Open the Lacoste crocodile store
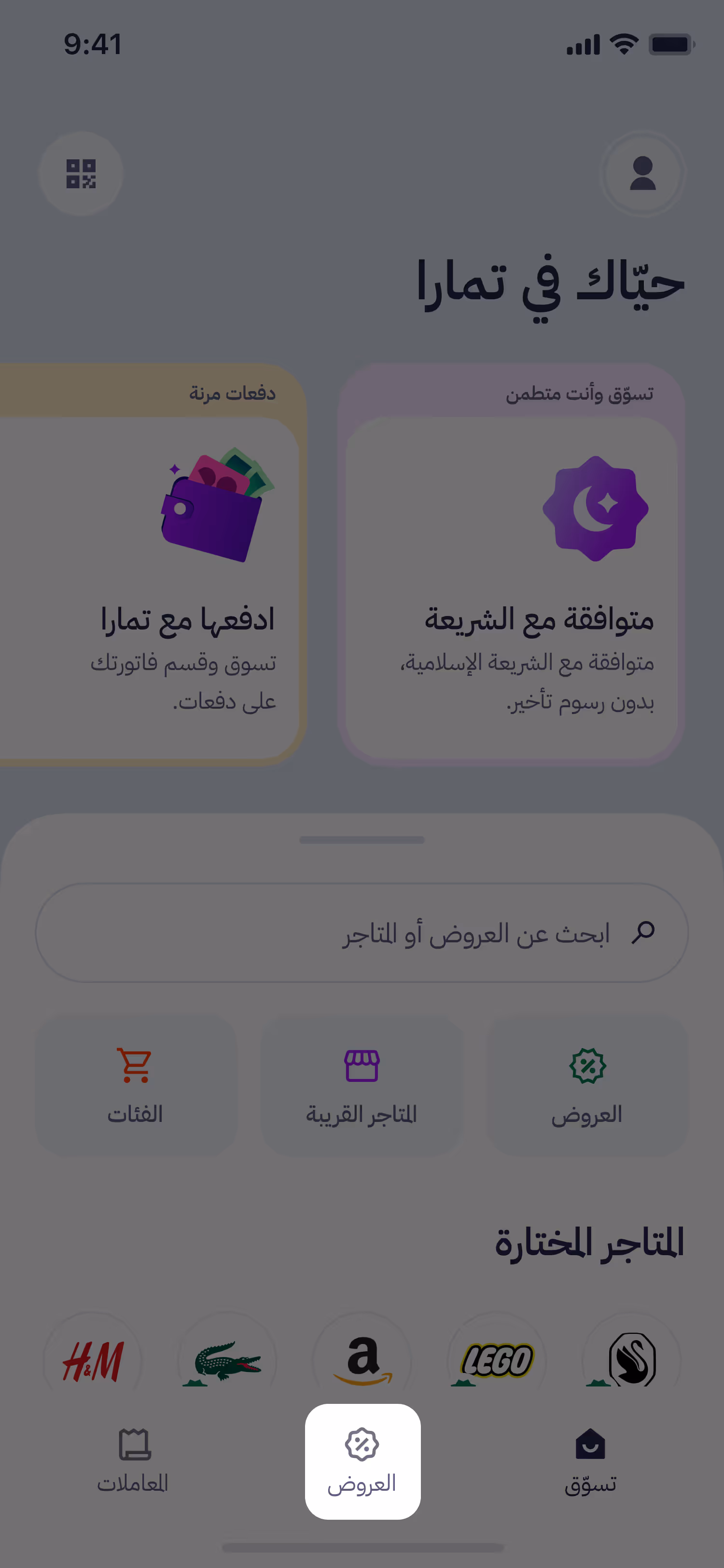The width and height of the screenshot is (724, 1568). 227,1360
